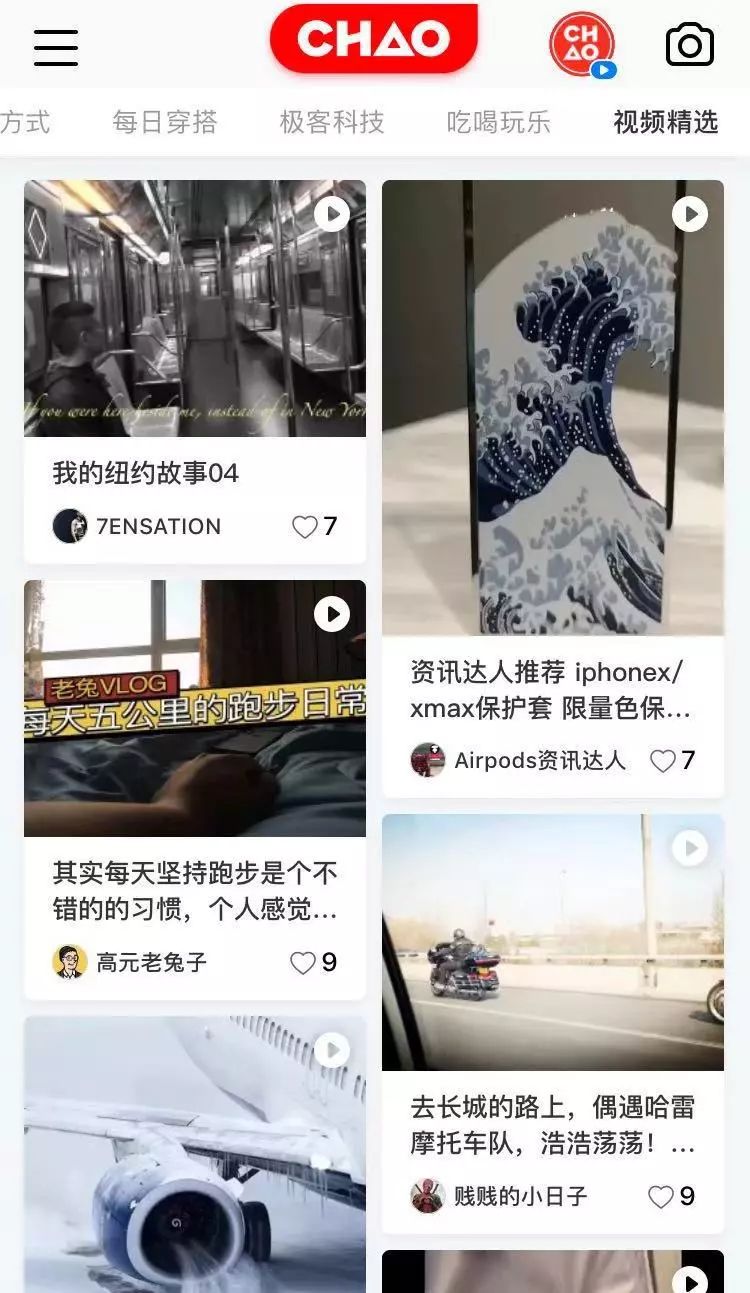This screenshot has width=750, height=1293.
Task: Tap the red CHAO logo in the header
Action: [375, 40]
